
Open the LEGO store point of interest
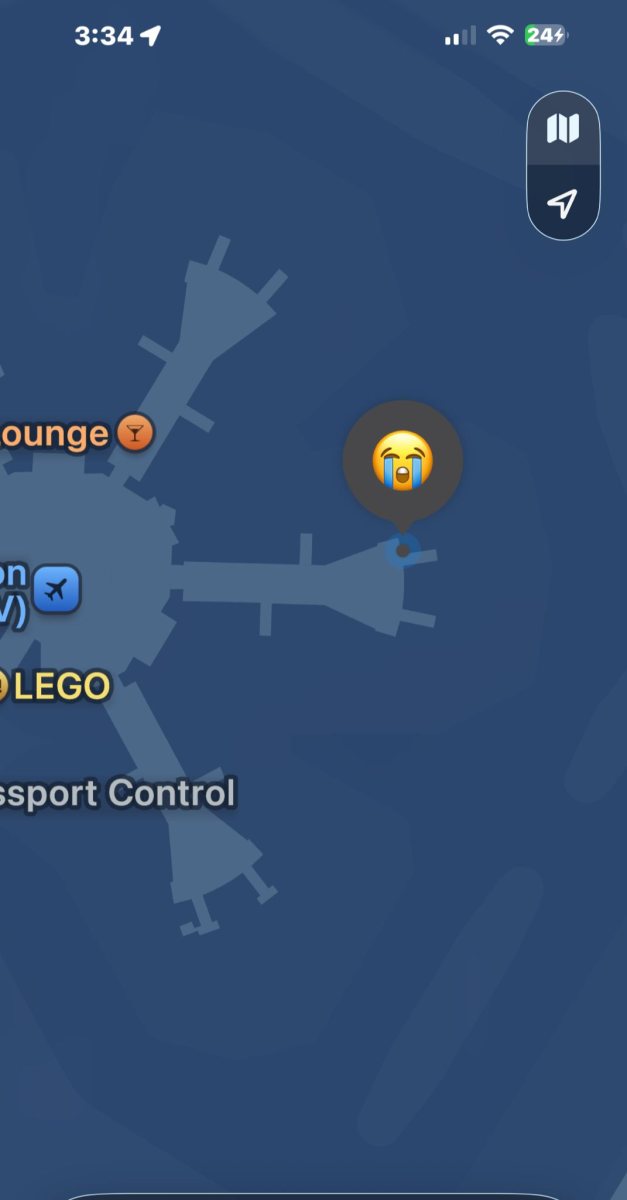pos(60,687)
